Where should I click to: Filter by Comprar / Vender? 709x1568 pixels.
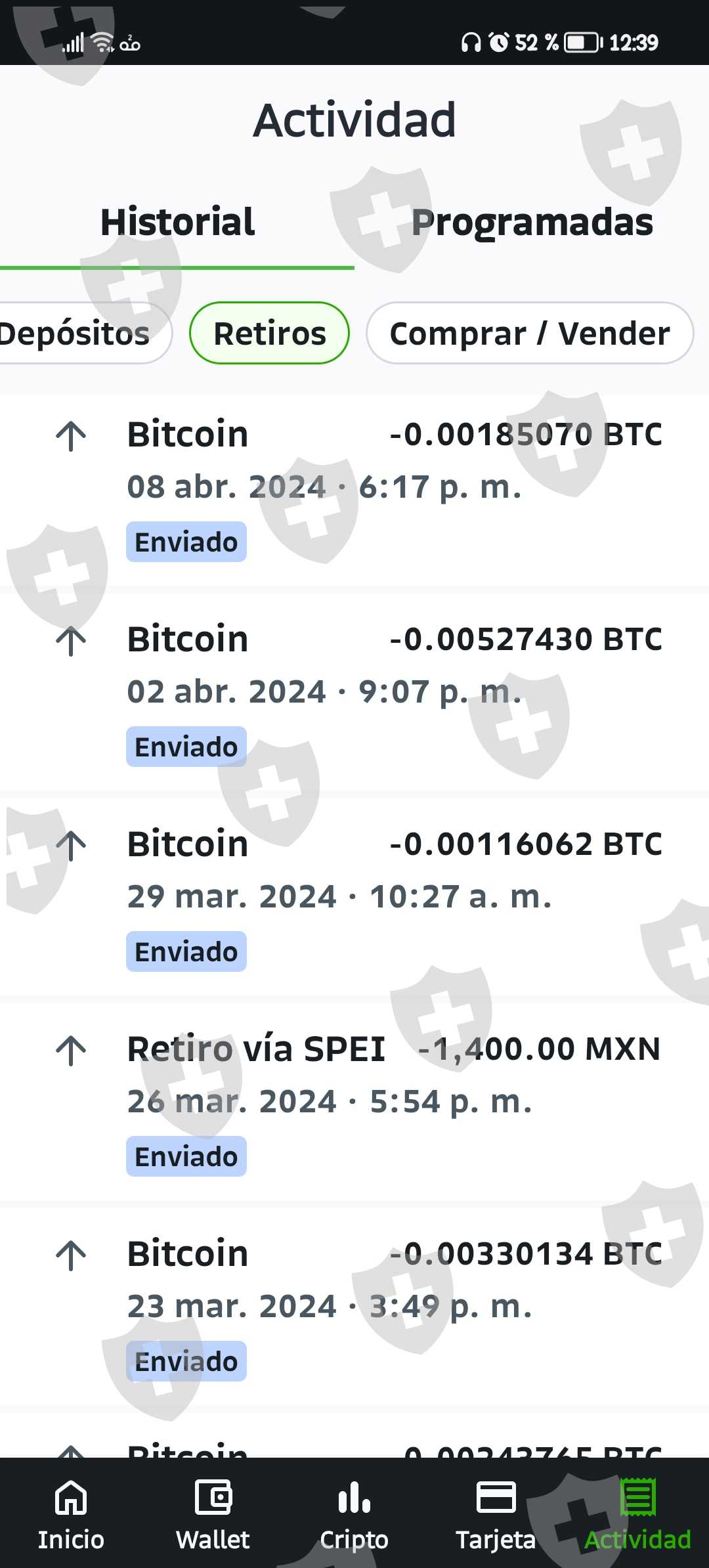530,333
